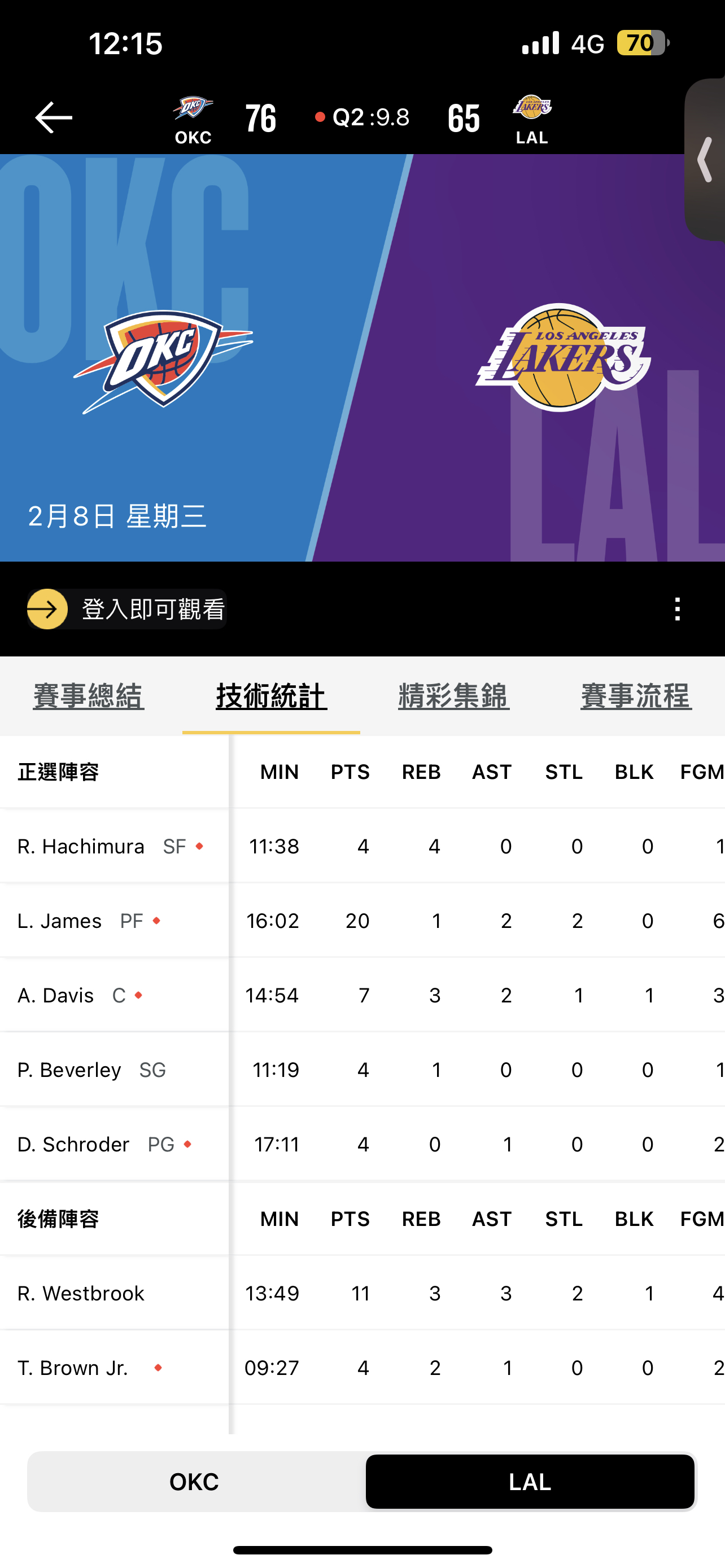Show OKC team box score
This screenshot has width=725, height=1568.
[195, 1482]
